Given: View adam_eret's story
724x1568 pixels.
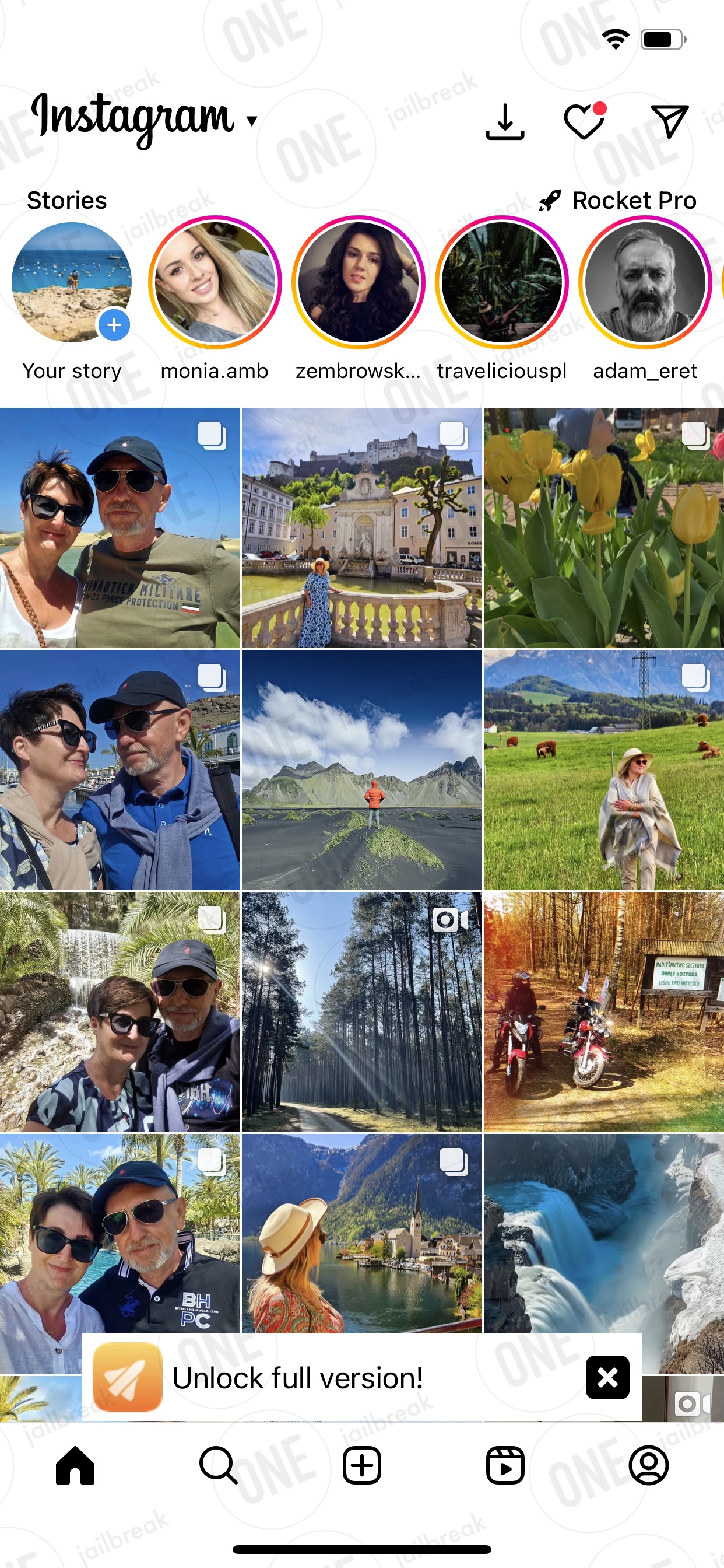Looking at the screenshot, I should click(x=645, y=282).
